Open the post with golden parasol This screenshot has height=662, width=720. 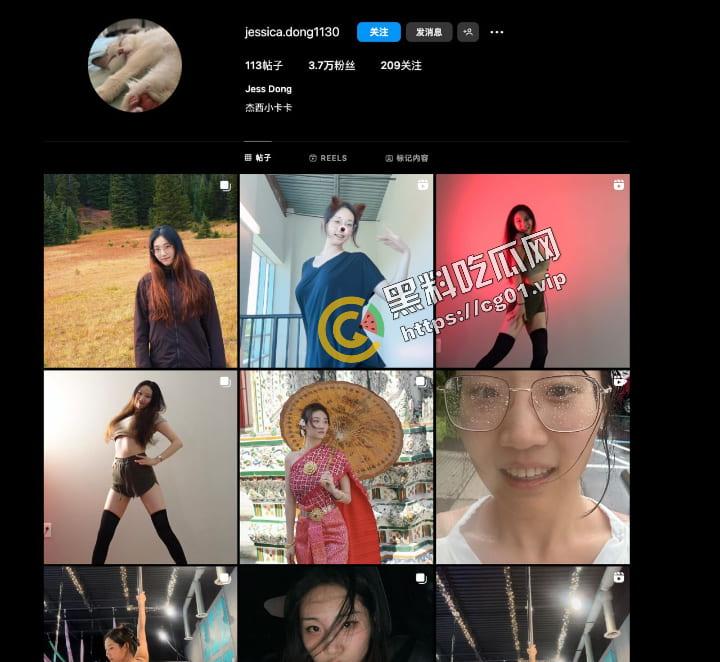coord(336,467)
